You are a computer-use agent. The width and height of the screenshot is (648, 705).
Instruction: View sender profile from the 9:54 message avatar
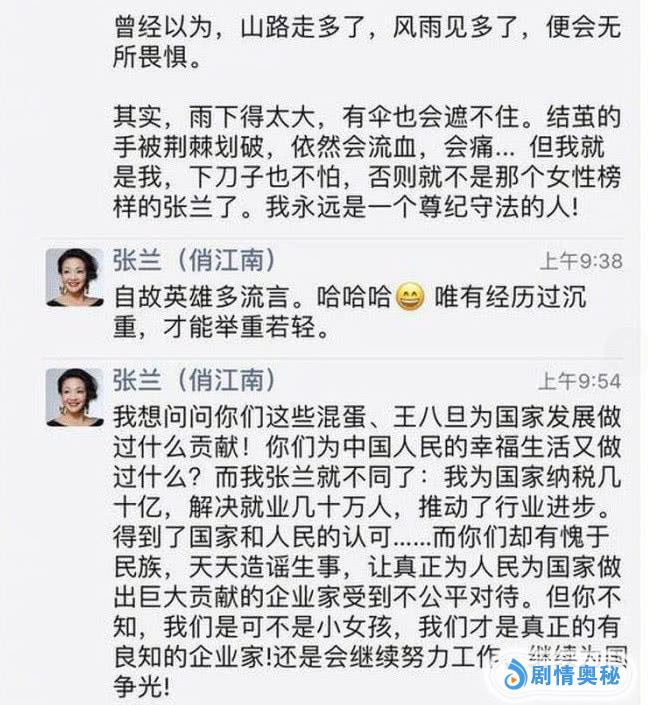pyautogui.click(x=74, y=396)
